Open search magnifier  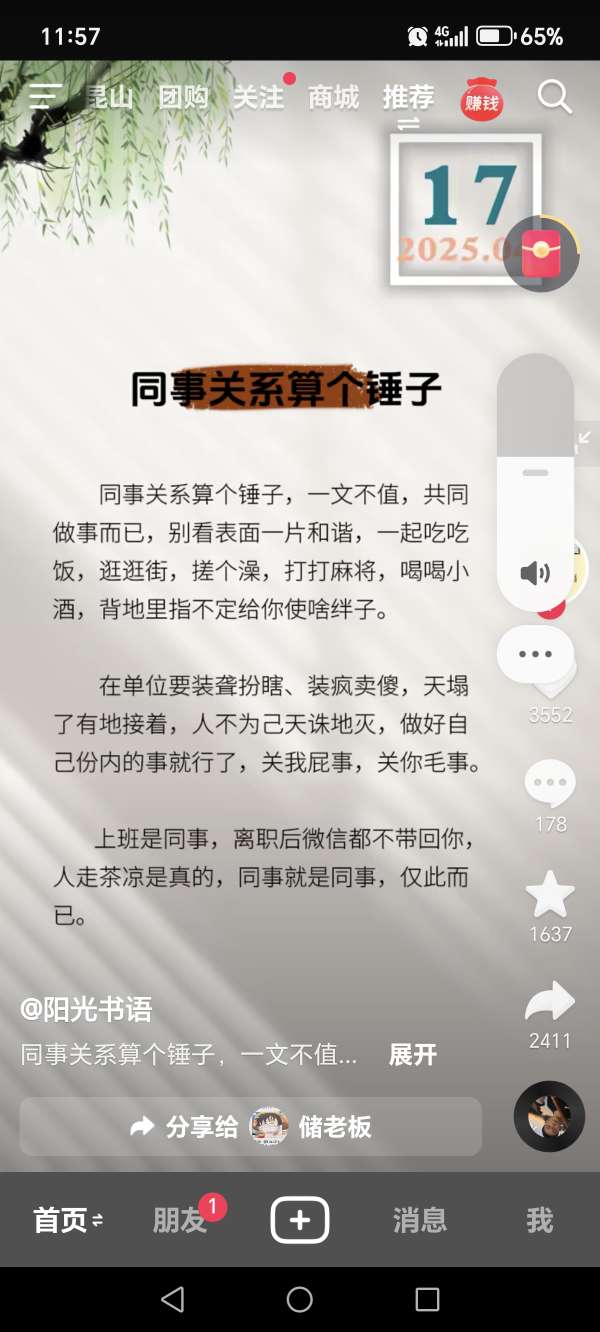(x=554, y=97)
